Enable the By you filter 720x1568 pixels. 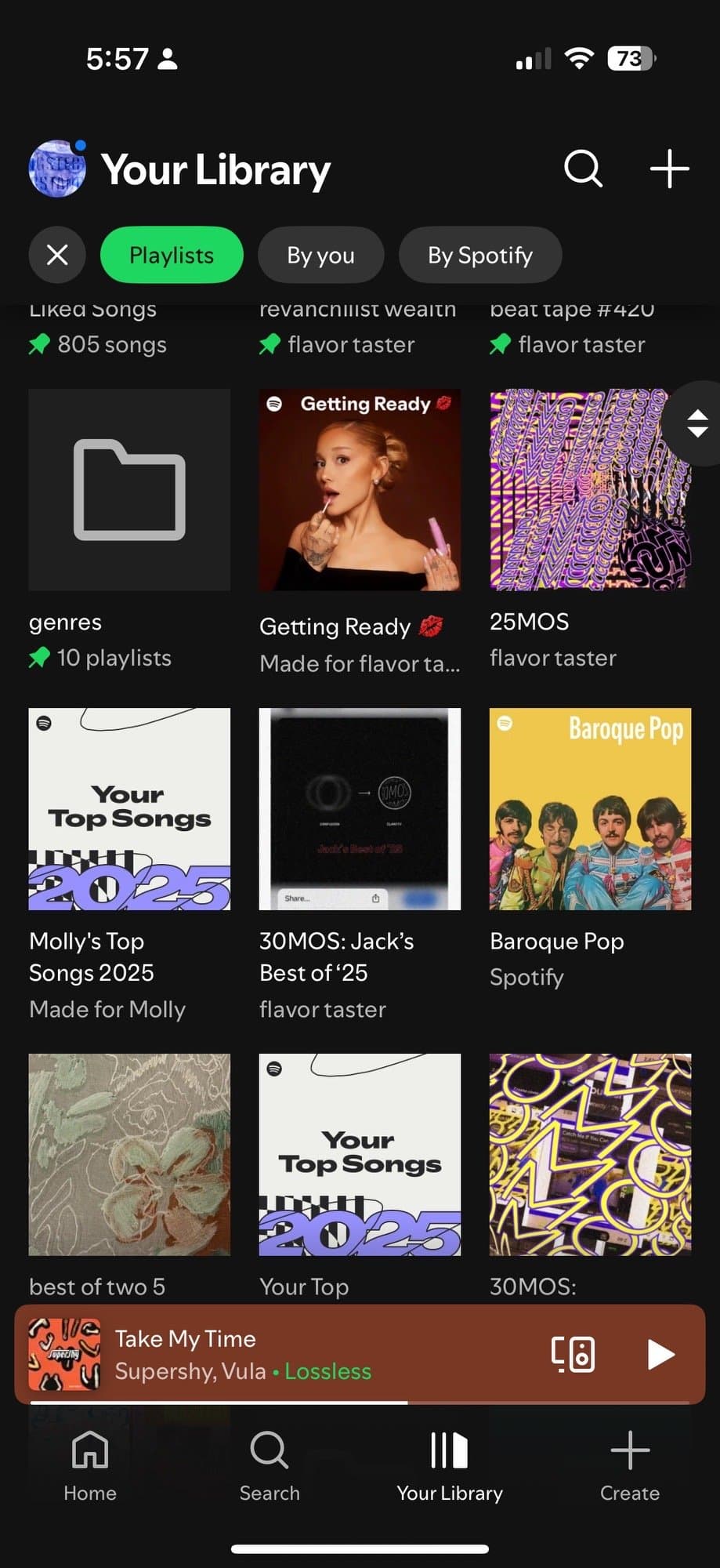click(320, 255)
